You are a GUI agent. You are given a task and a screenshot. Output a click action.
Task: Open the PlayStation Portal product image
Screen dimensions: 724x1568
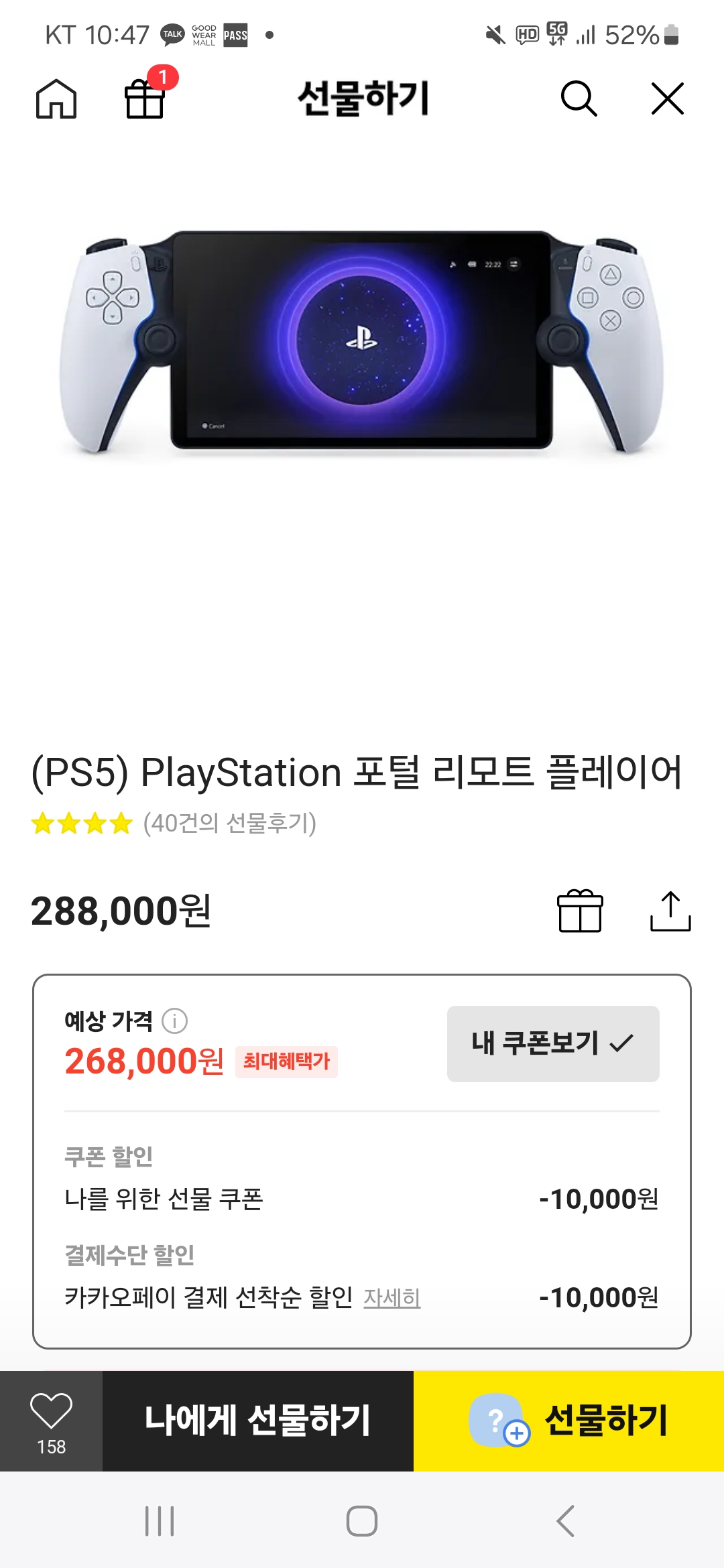click(362, 342)
